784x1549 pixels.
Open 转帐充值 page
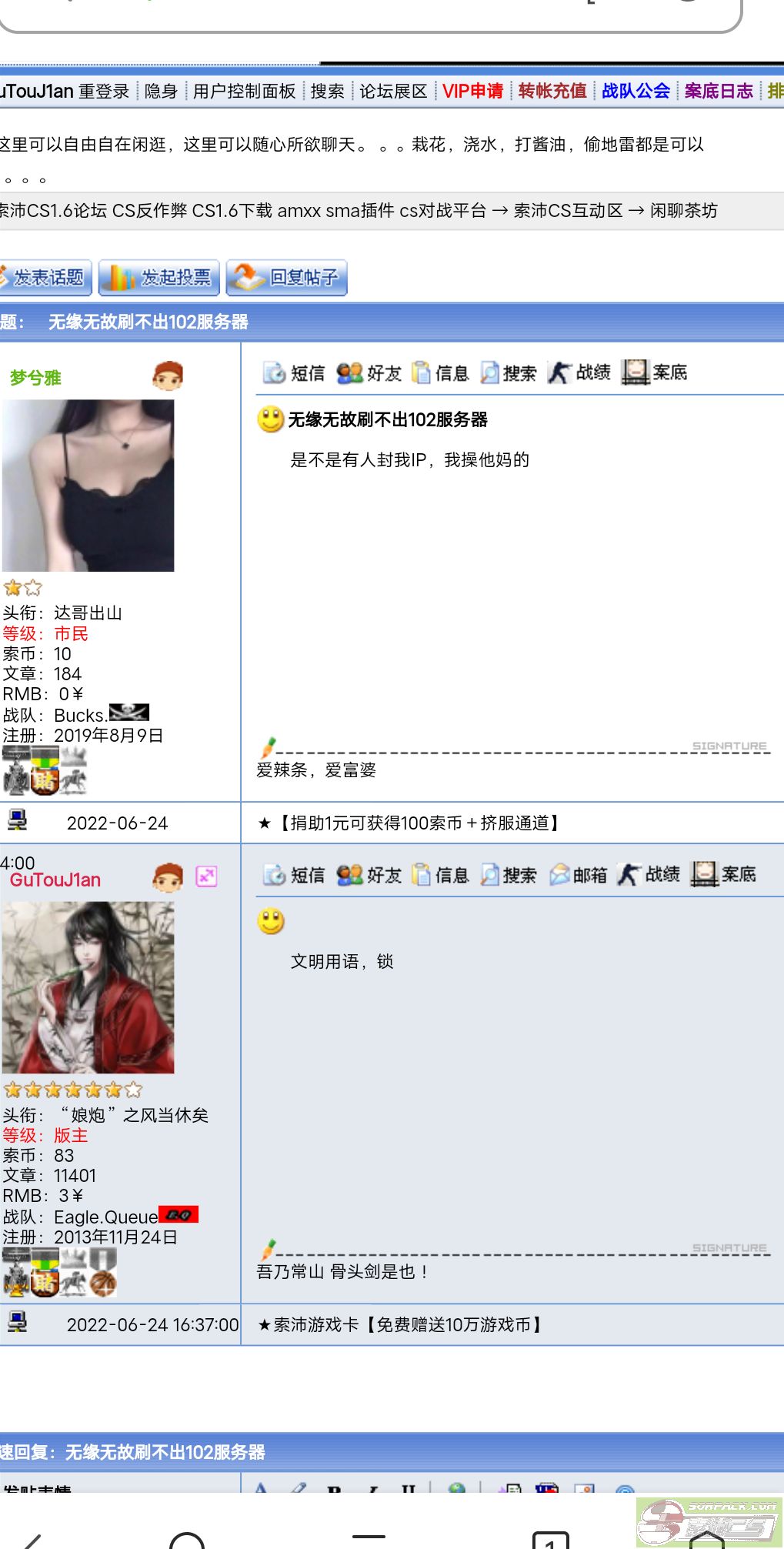pyautogui.click(x=552, y=92)
